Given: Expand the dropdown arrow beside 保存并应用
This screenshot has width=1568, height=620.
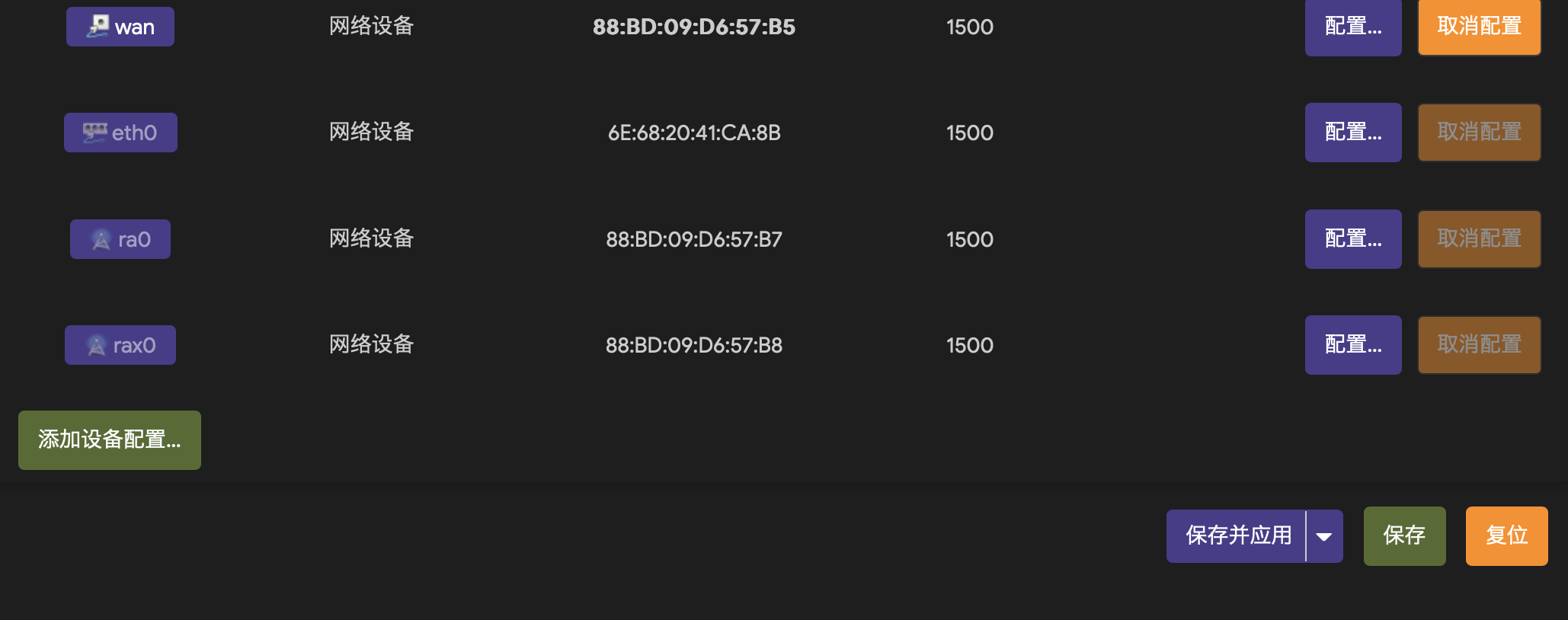Looking at the screenshot, I should [x=1324, y=536].
